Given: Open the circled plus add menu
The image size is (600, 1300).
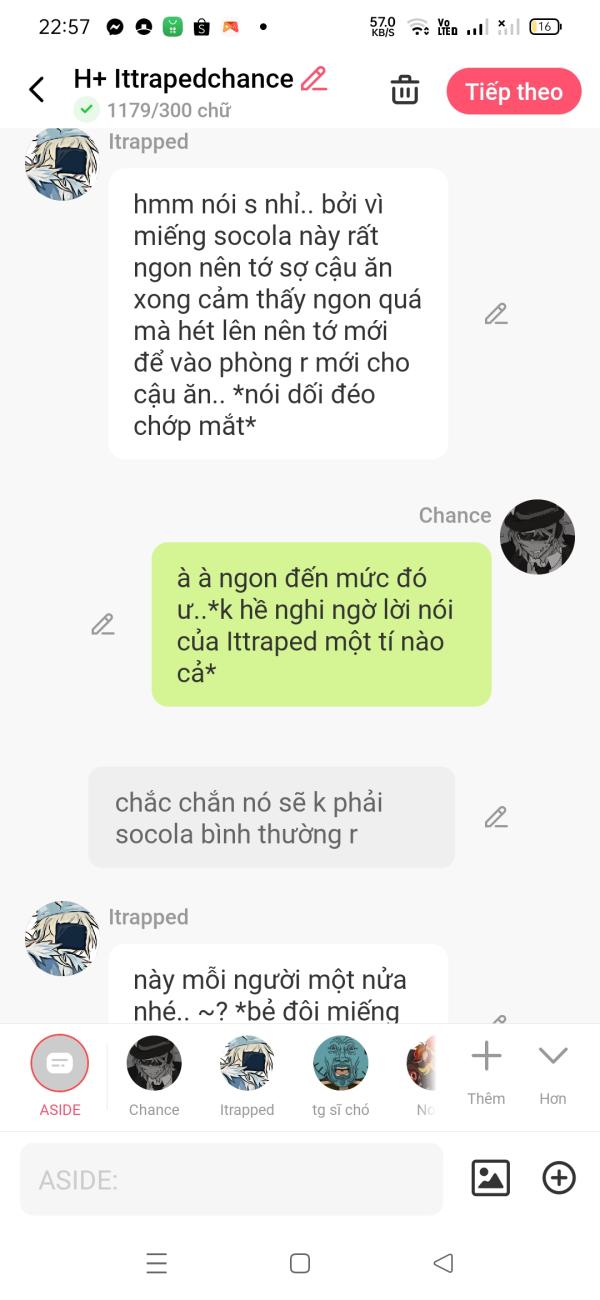Looking at the screenshot, I should pos(559,1178).
